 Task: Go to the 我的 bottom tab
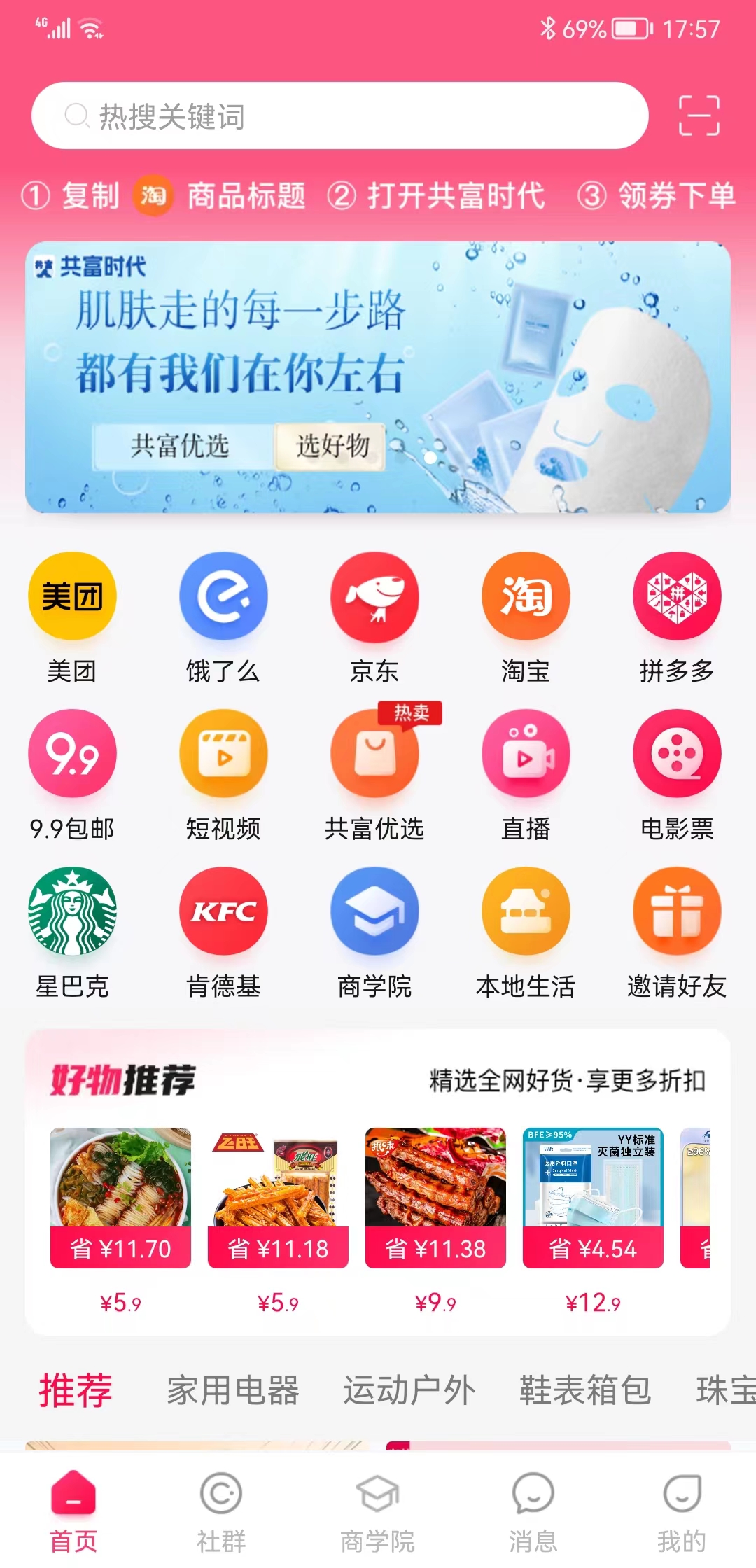click(x=681, y=1512)
